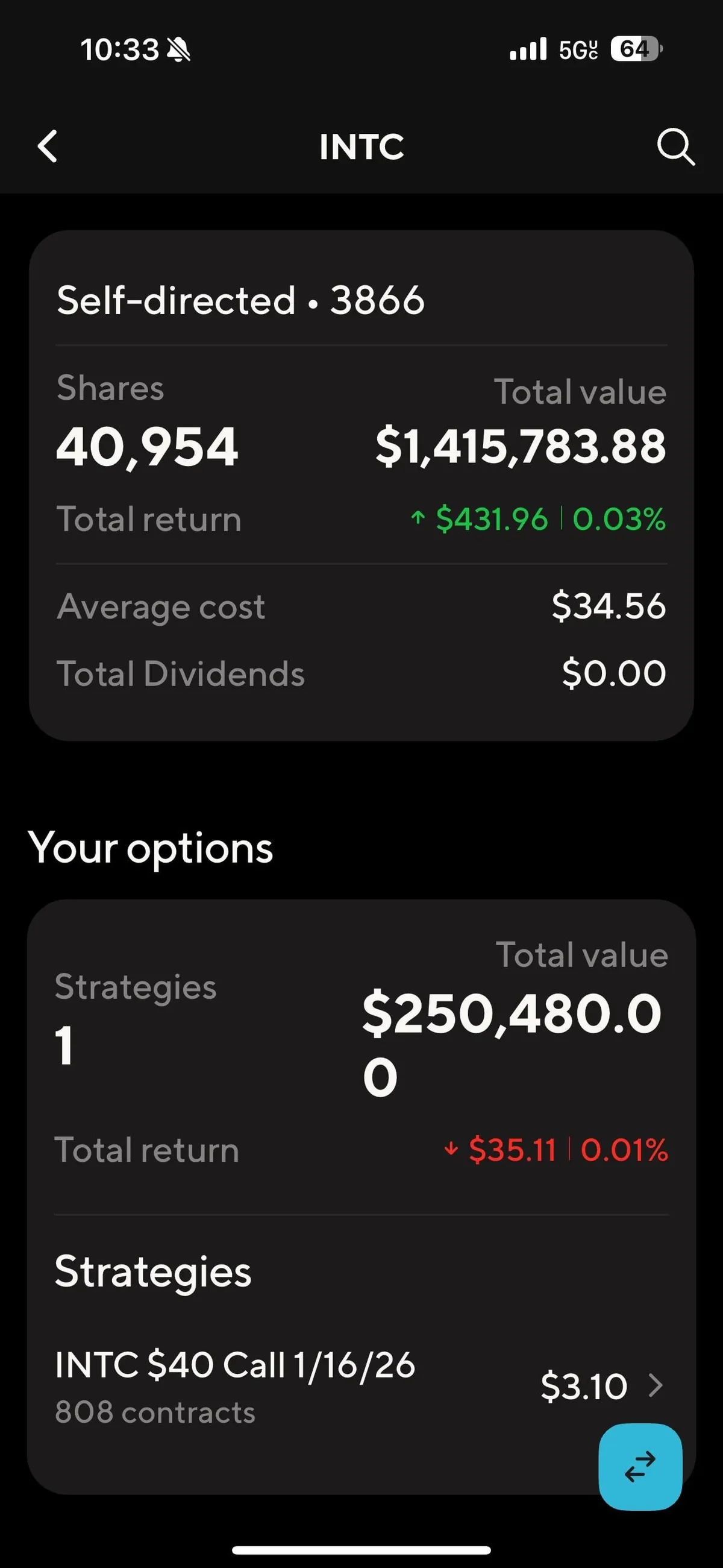
Task: Open the Your options section header
Action: (152, 848)
